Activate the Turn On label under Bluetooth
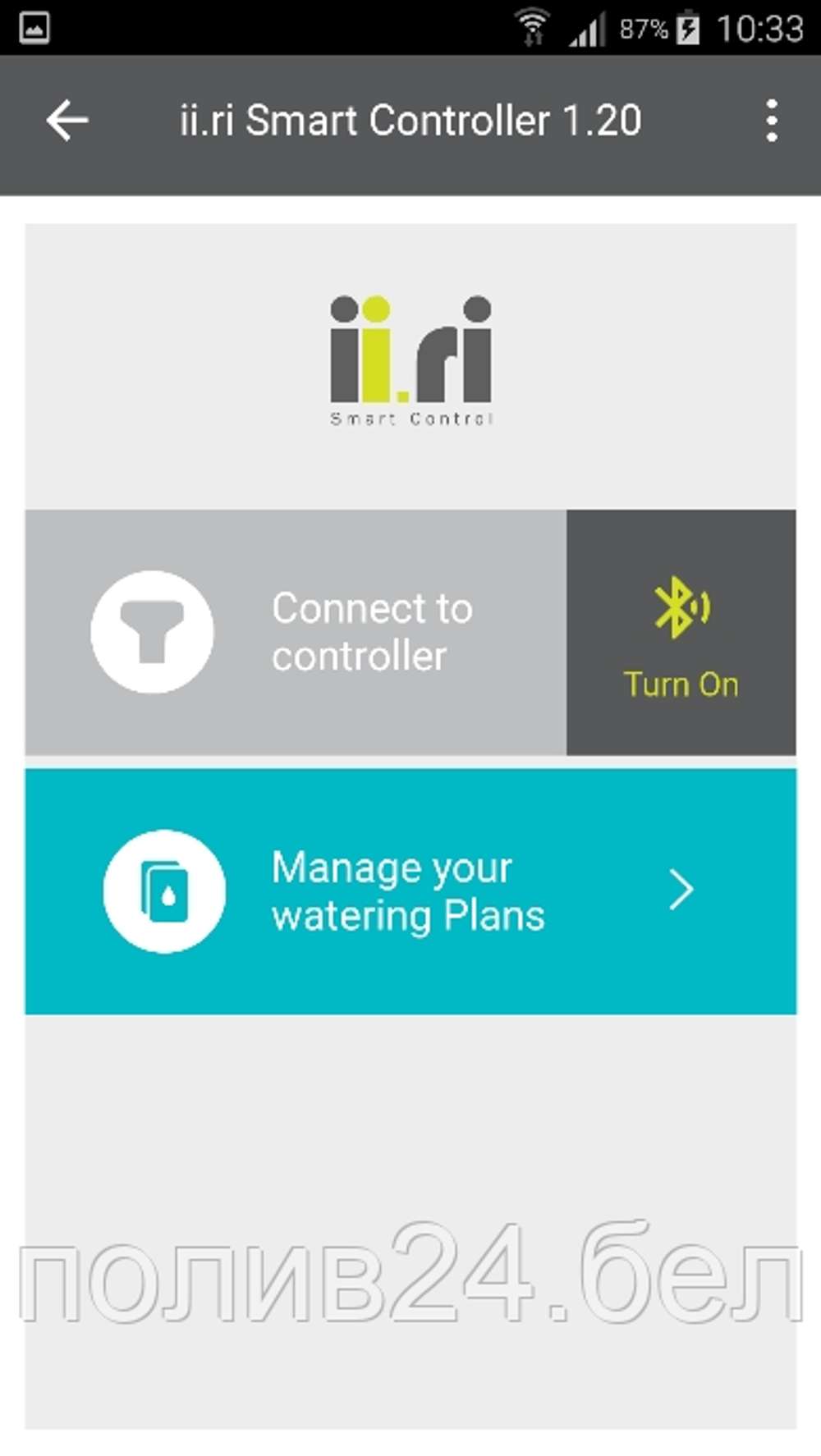This screenshot has height=1456, width=821. (680, 684)
